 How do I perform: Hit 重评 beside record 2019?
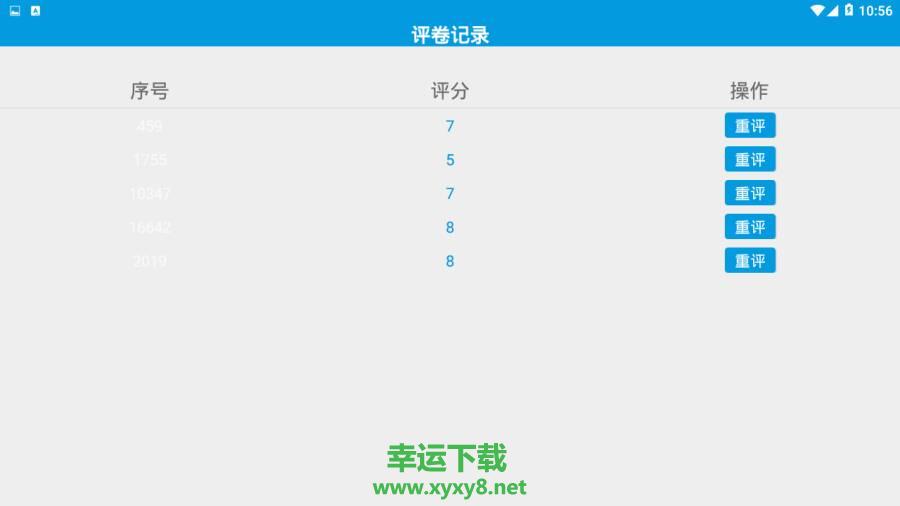tap(750, 261)
